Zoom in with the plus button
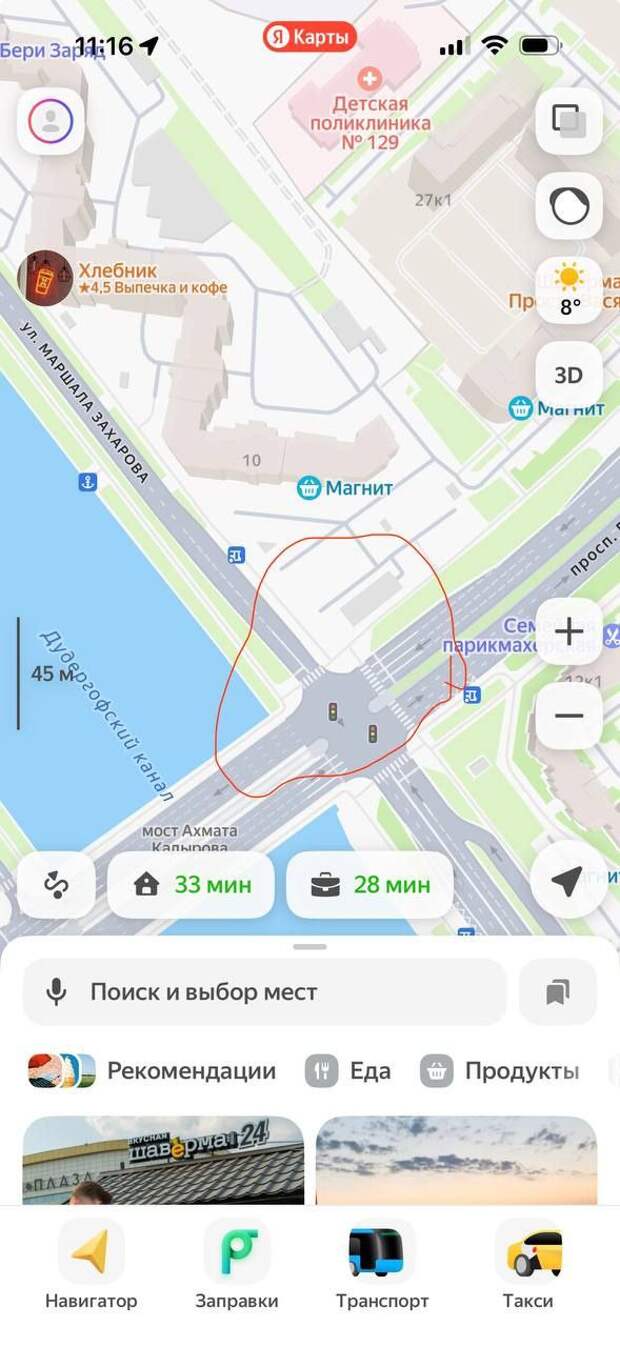 [569, 631]
